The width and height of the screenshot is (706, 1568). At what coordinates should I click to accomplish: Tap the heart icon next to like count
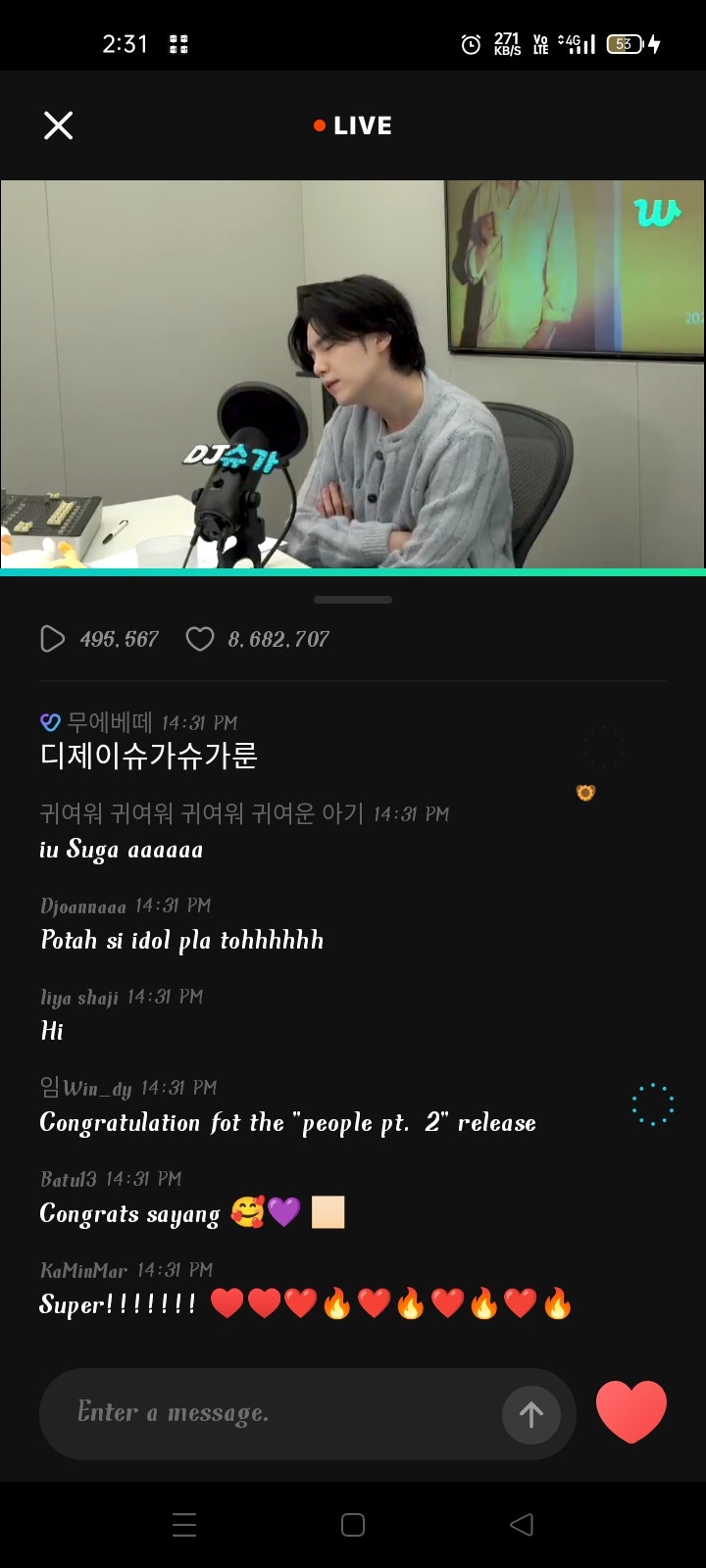pyautogui.click(x=200, y=638)
